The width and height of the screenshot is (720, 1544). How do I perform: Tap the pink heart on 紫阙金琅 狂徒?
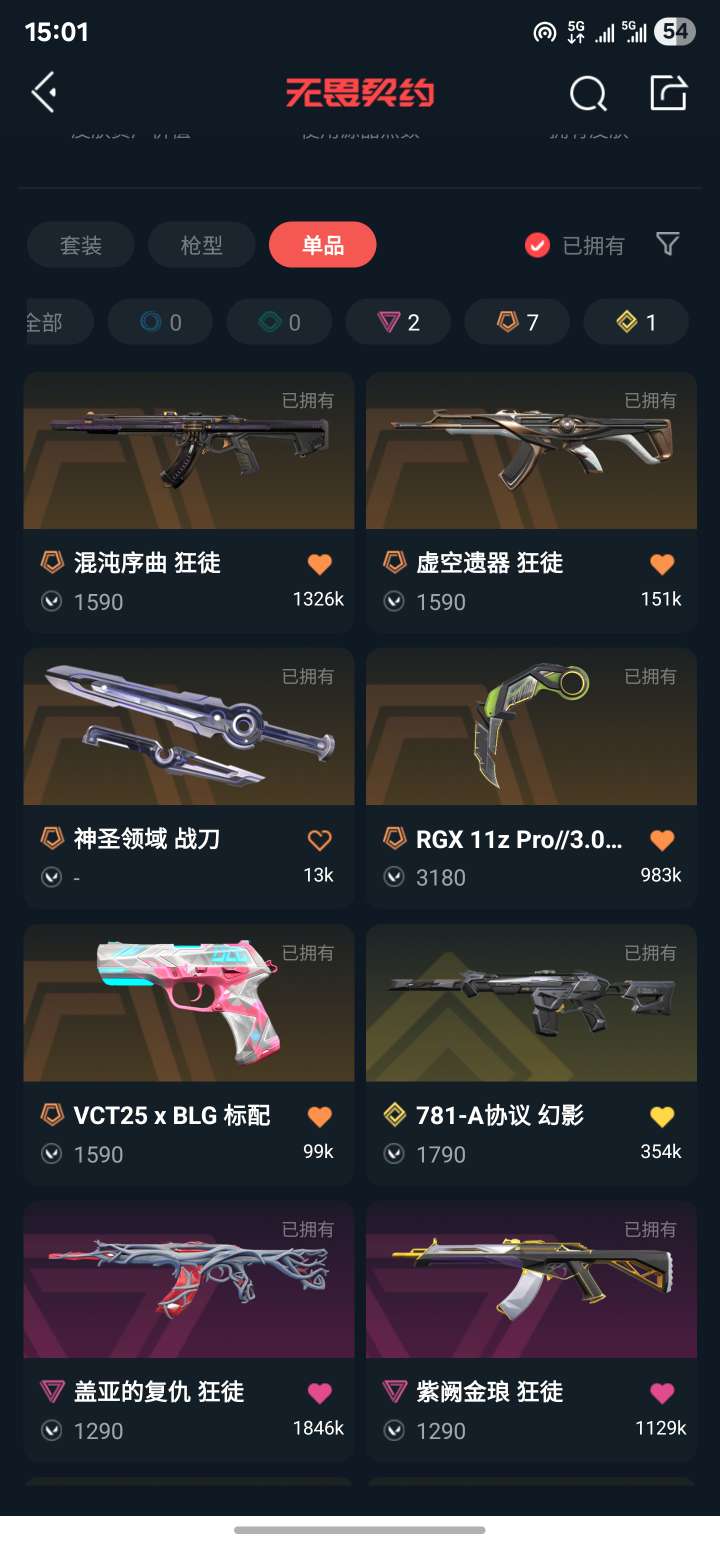pyautogui.click(x=662, y=1392)
